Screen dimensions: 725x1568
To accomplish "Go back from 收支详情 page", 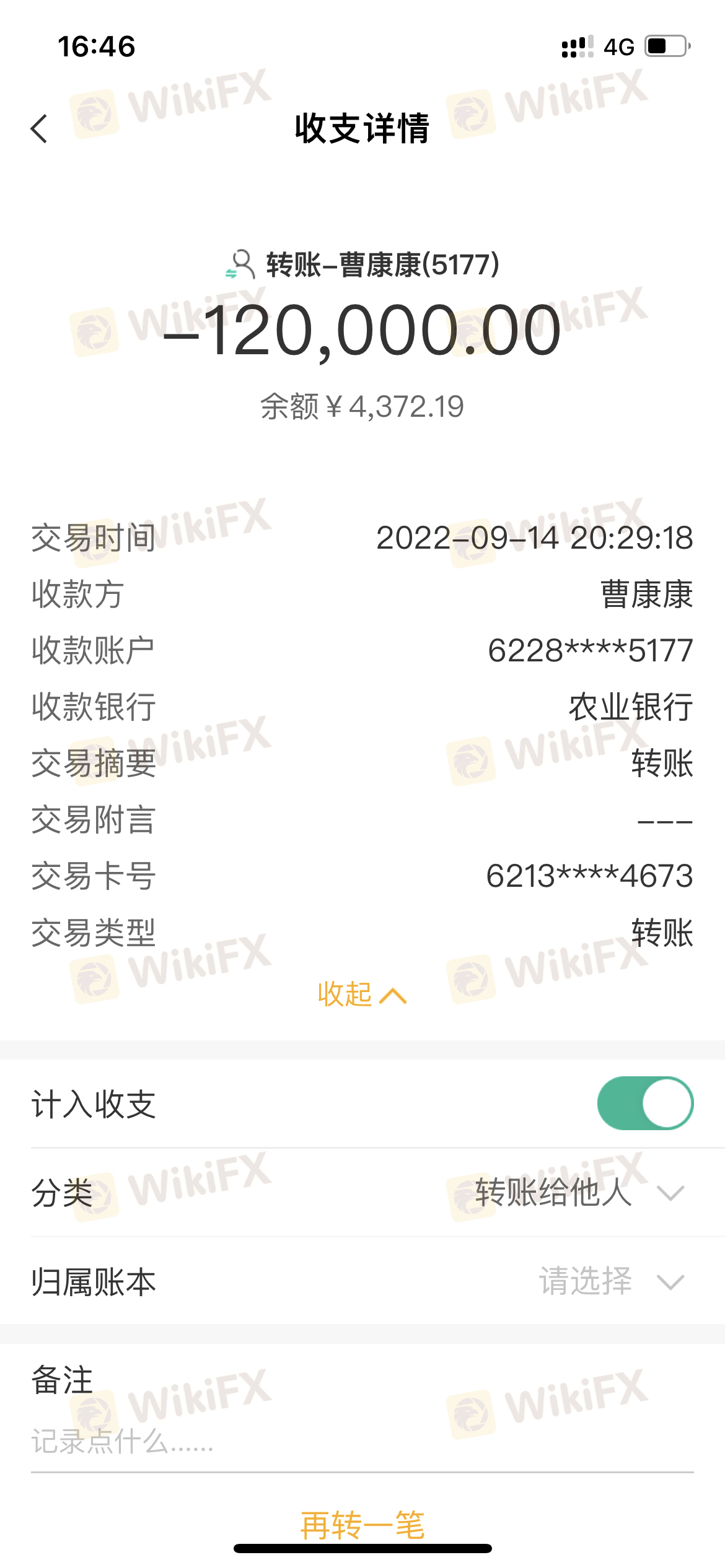I will (x=40, y=129).
